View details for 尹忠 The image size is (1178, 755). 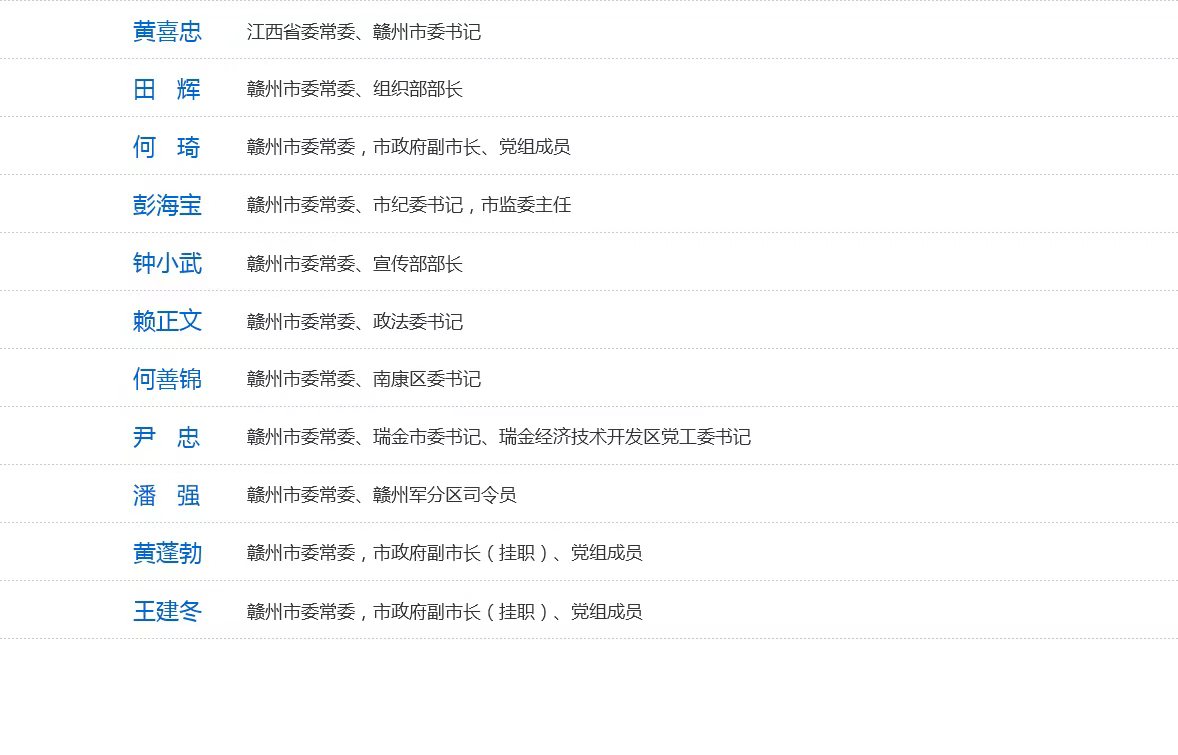167,437
